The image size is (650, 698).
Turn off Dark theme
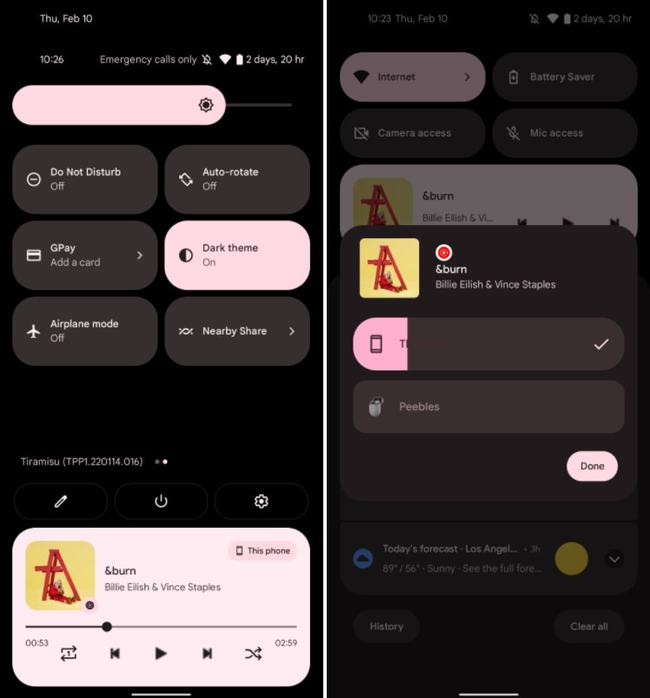(x=236, y=255)
